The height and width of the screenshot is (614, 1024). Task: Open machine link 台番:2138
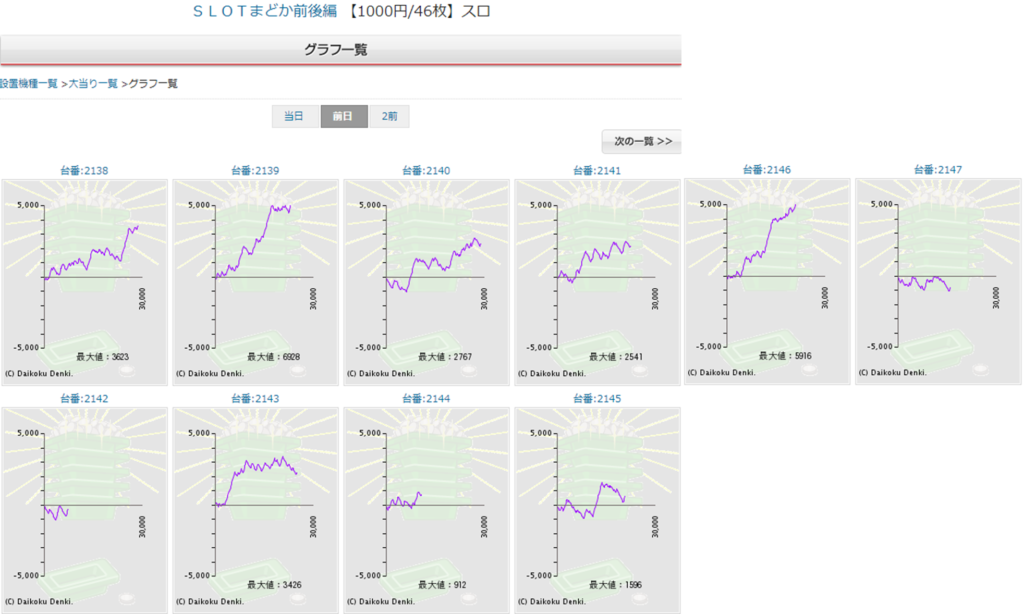[x=84, y=170]
